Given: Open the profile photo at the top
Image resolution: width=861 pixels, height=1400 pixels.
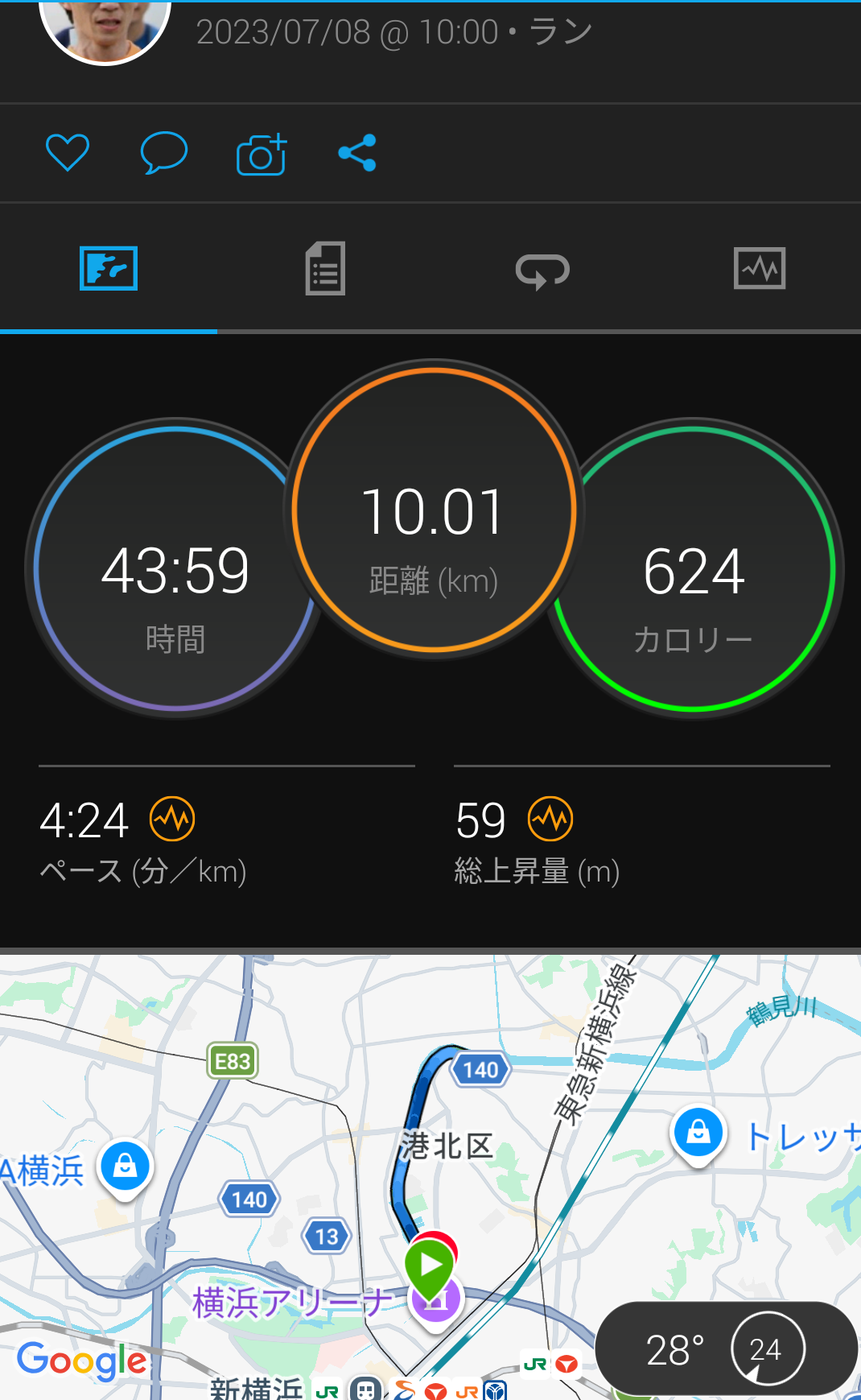Looking at the screenshot, I should click(x=105, y=31).
